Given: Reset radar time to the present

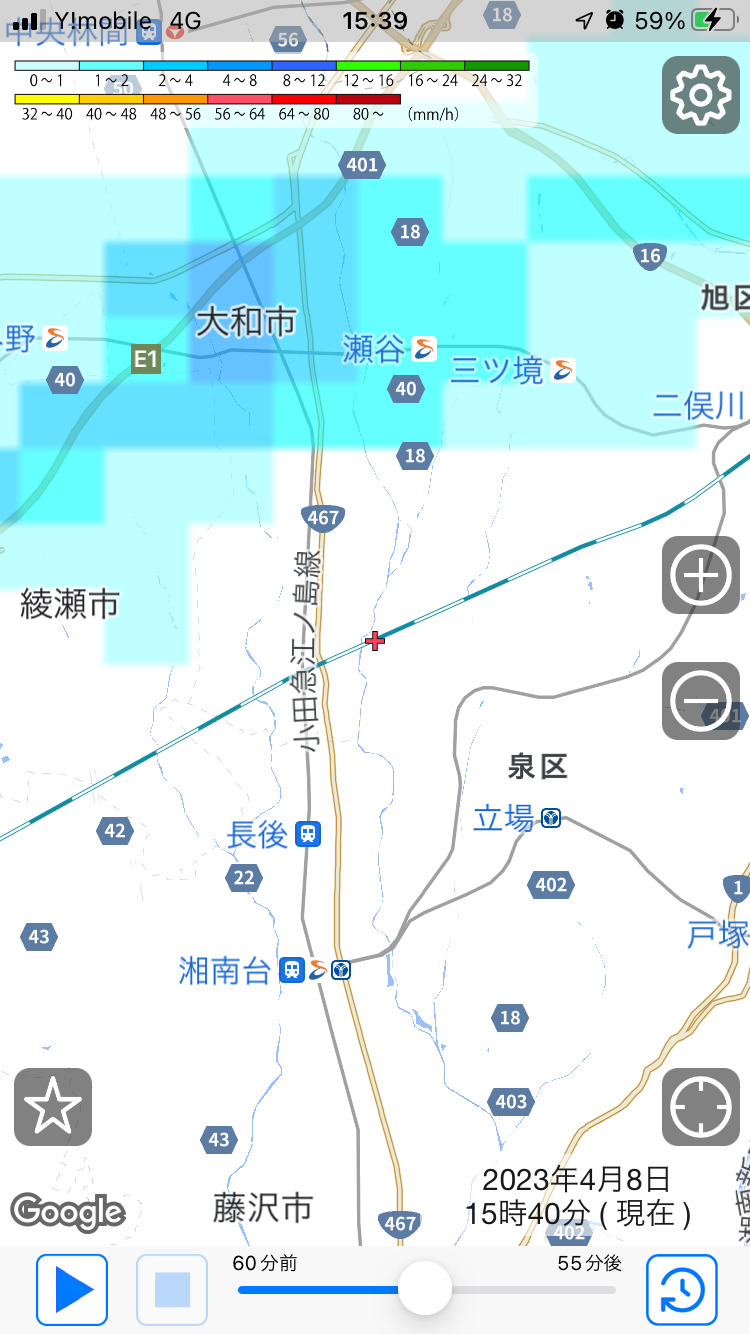Looking at the screenshot, I should 681,1290.
